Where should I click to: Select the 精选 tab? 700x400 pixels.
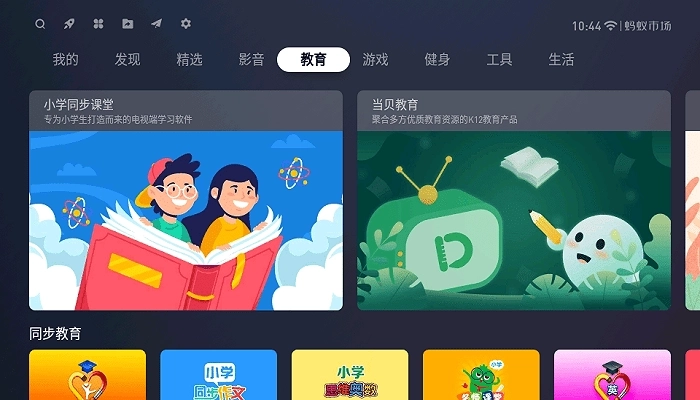pyautogui.click(x=189, y=60)
